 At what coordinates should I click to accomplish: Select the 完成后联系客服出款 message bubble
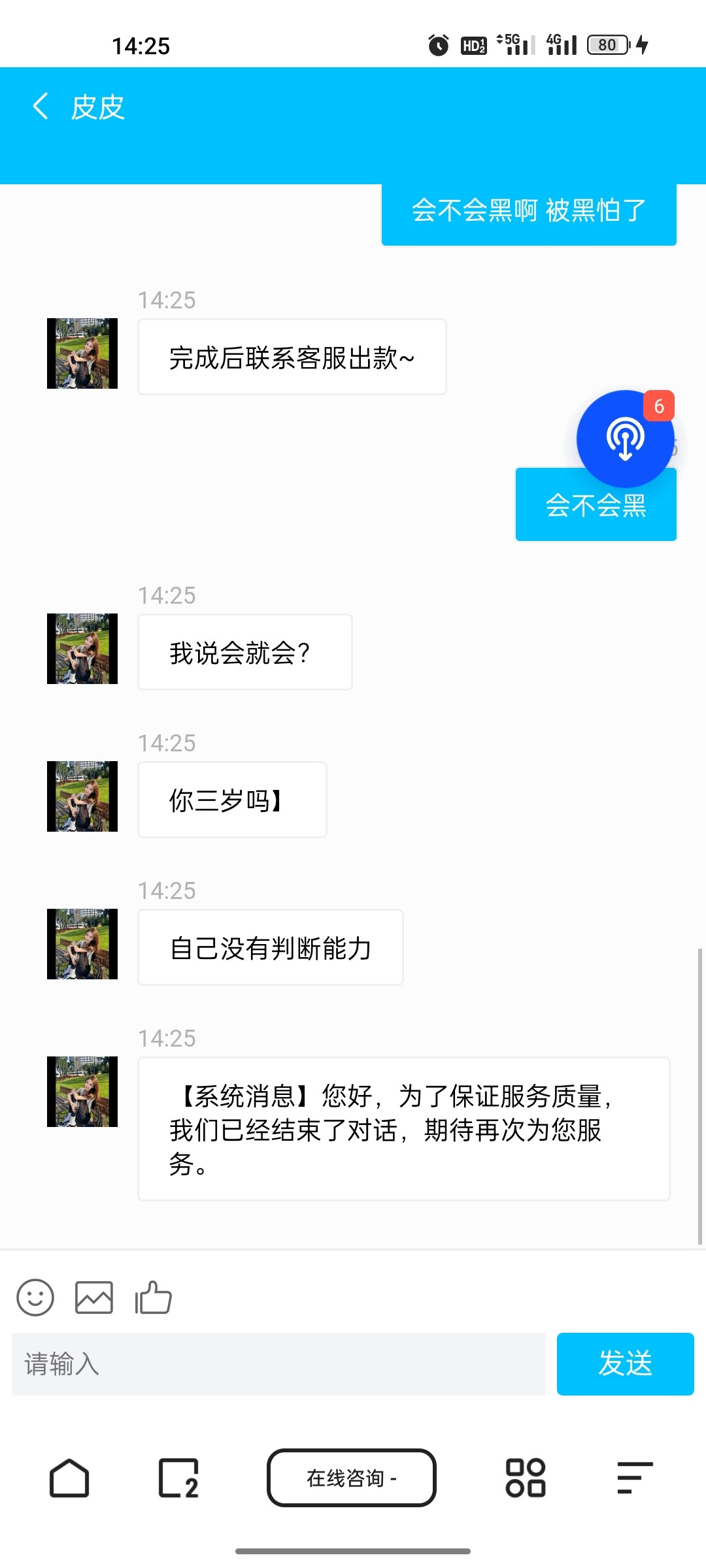(x=290, y=356)
